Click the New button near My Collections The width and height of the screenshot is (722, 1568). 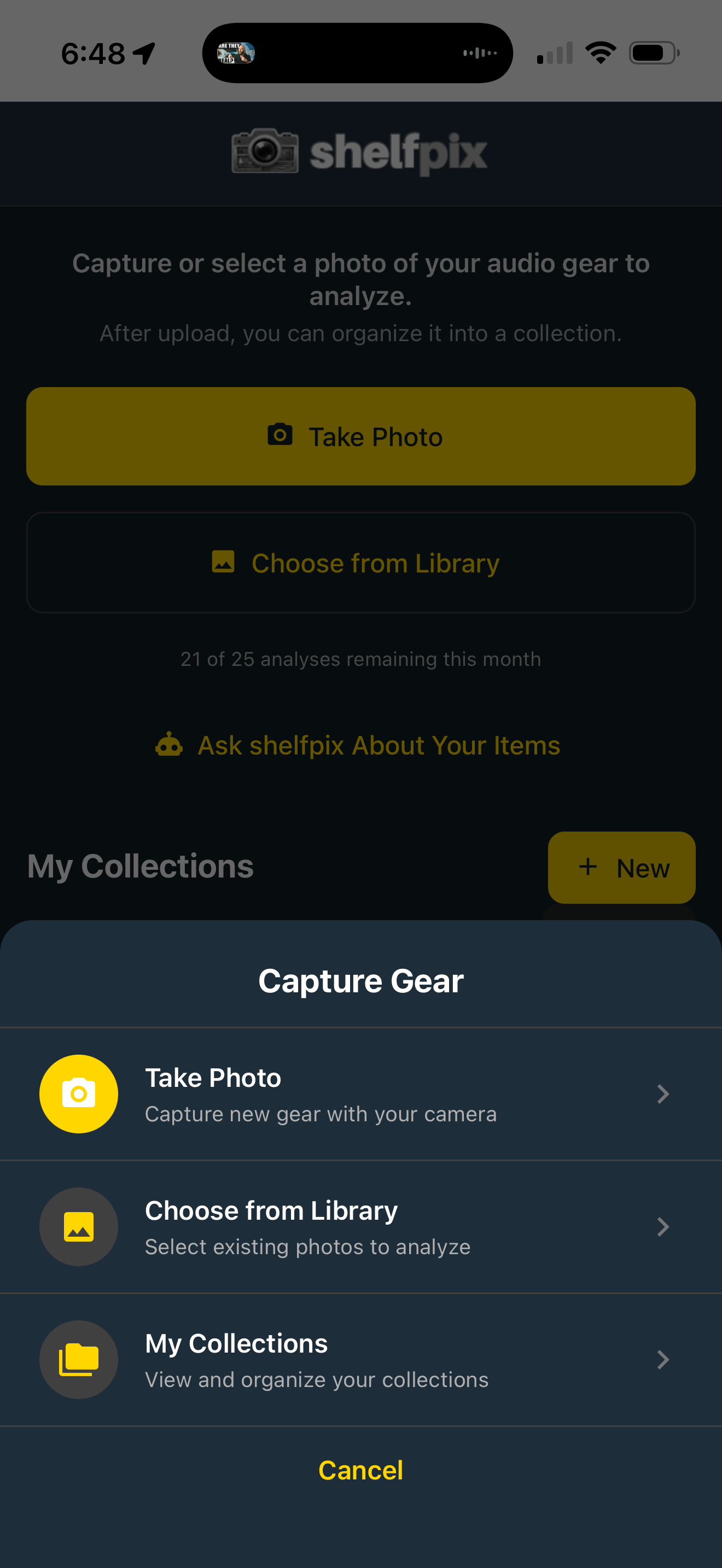(x=621, y=868)
